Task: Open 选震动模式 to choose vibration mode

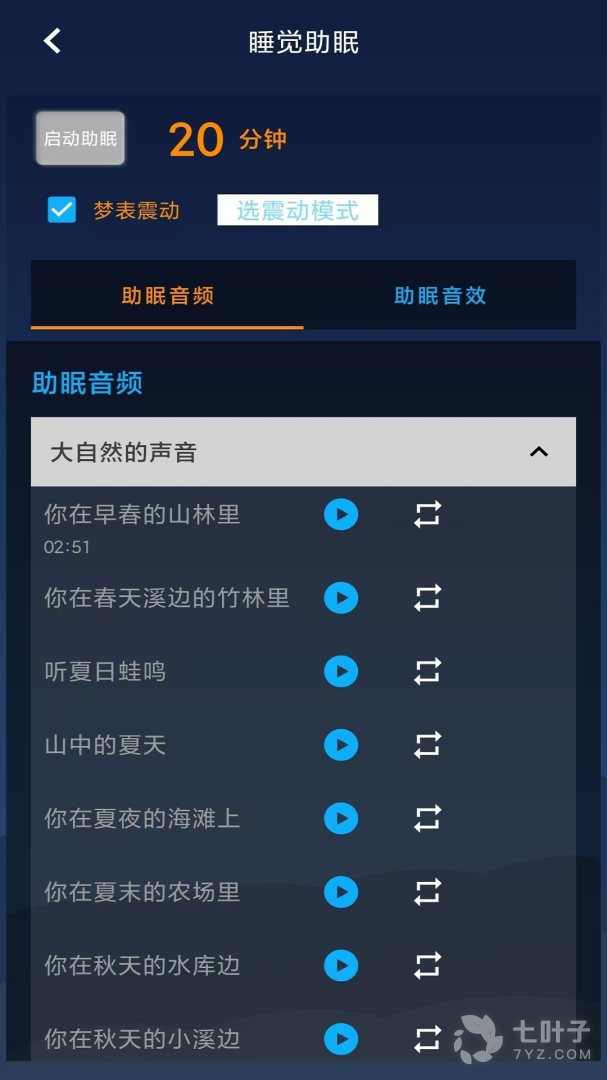Action: point(297,210)
